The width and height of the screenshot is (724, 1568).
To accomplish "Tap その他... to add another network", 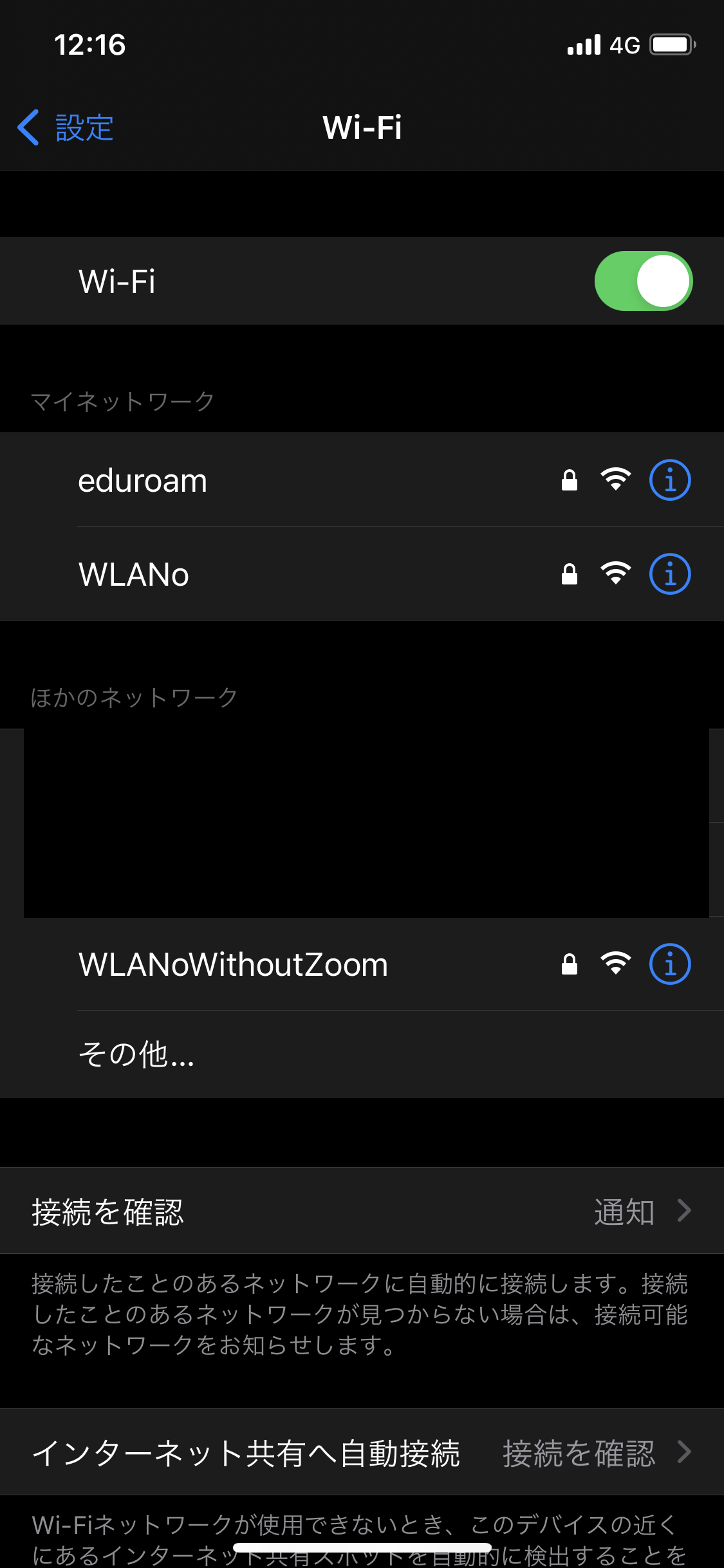I will 136,1054.
